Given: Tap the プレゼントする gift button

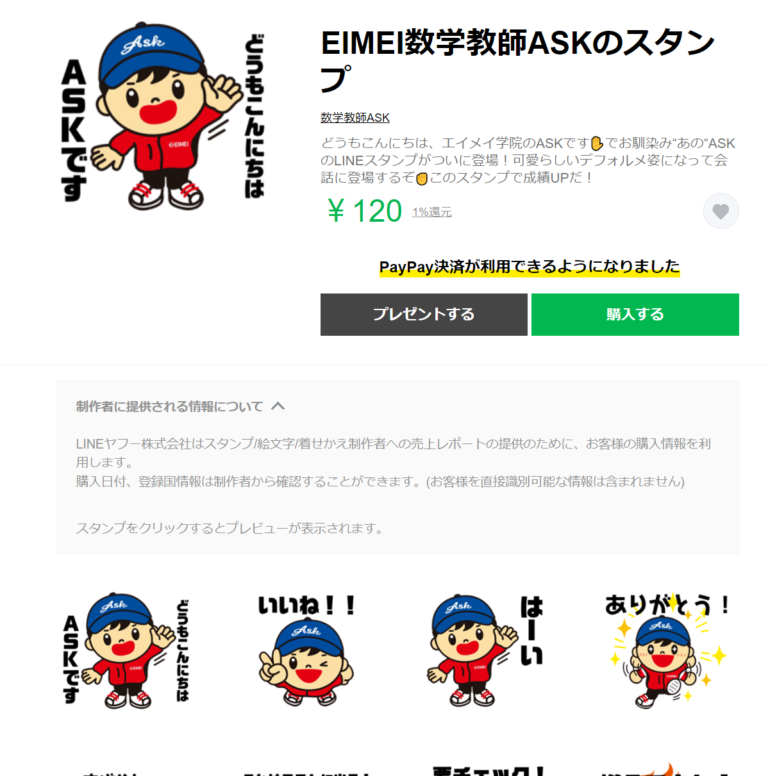Looking at the screenshot, I should pos(423,314).
